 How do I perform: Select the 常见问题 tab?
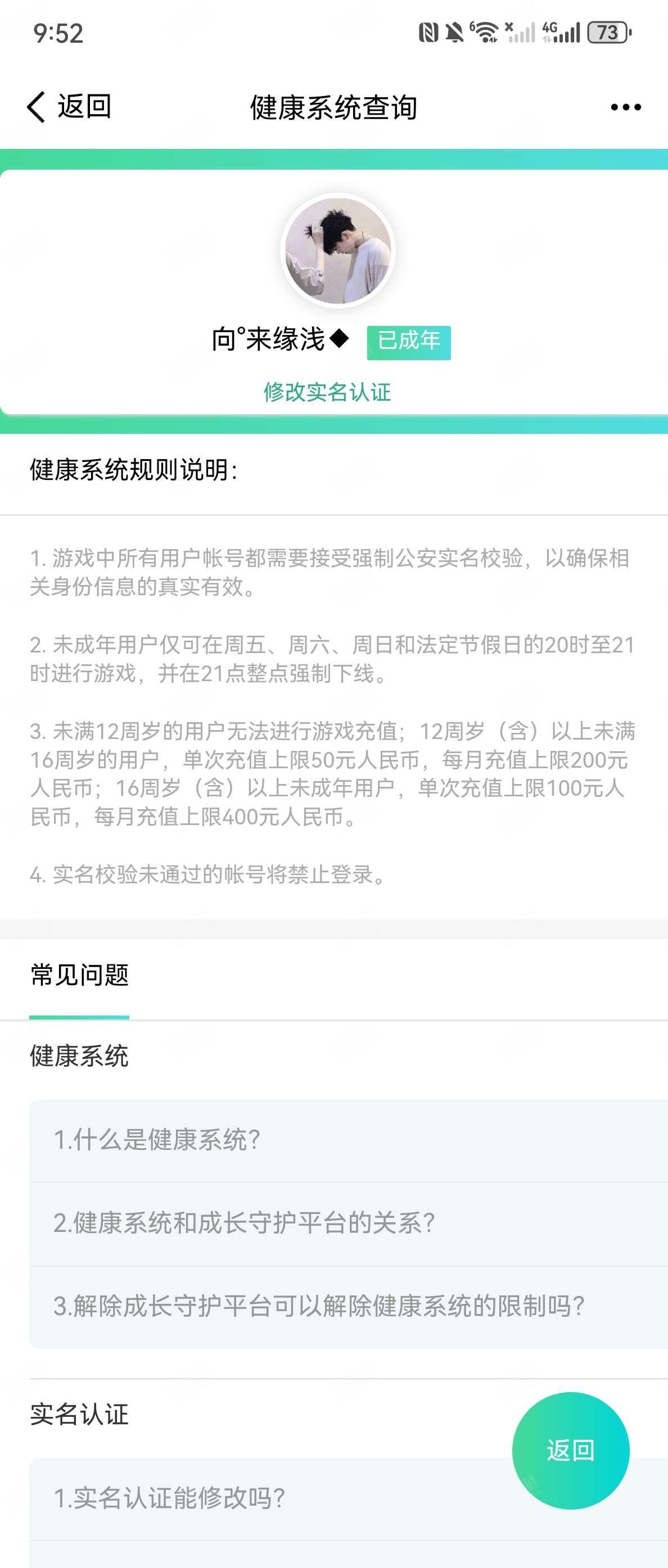click(79, 975)
